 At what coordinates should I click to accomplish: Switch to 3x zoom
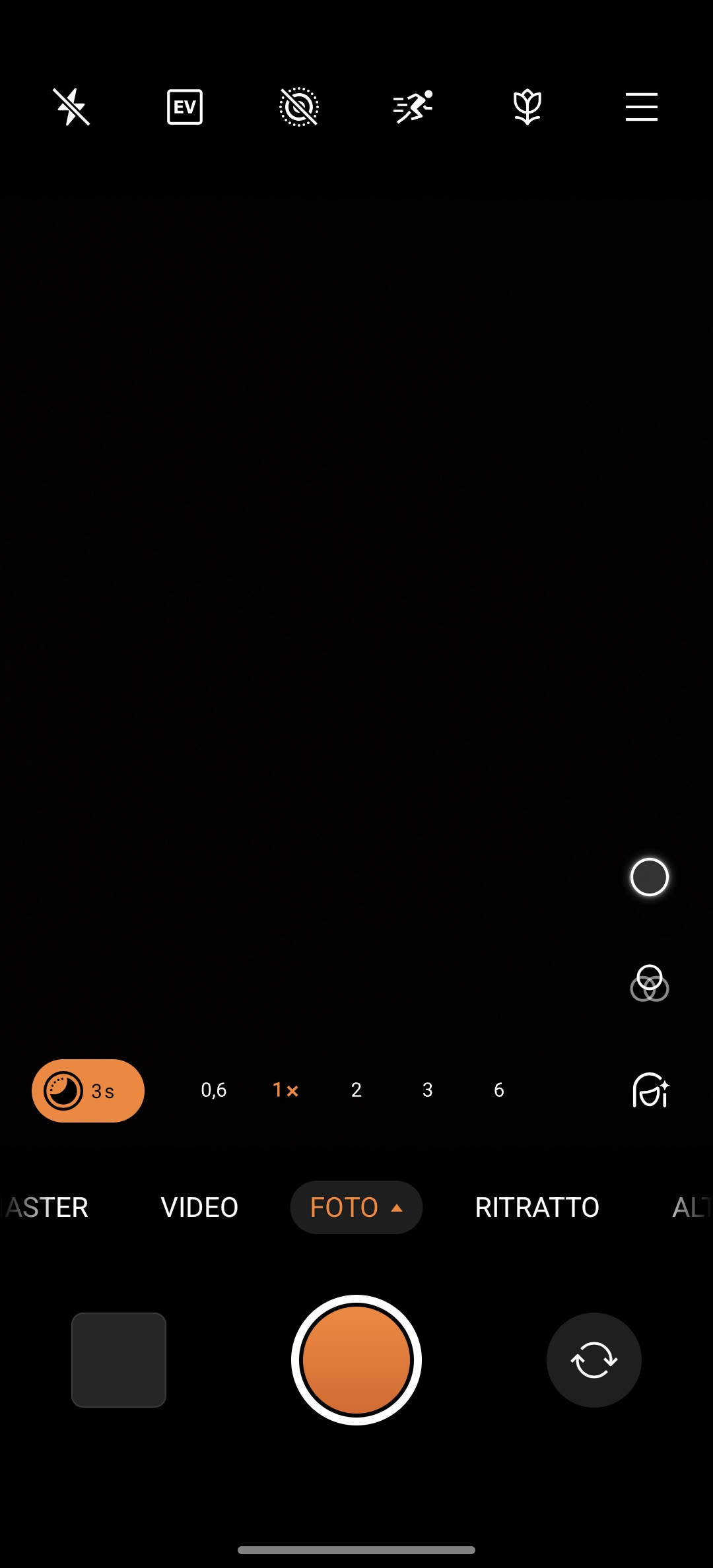tap(428, 1090)
